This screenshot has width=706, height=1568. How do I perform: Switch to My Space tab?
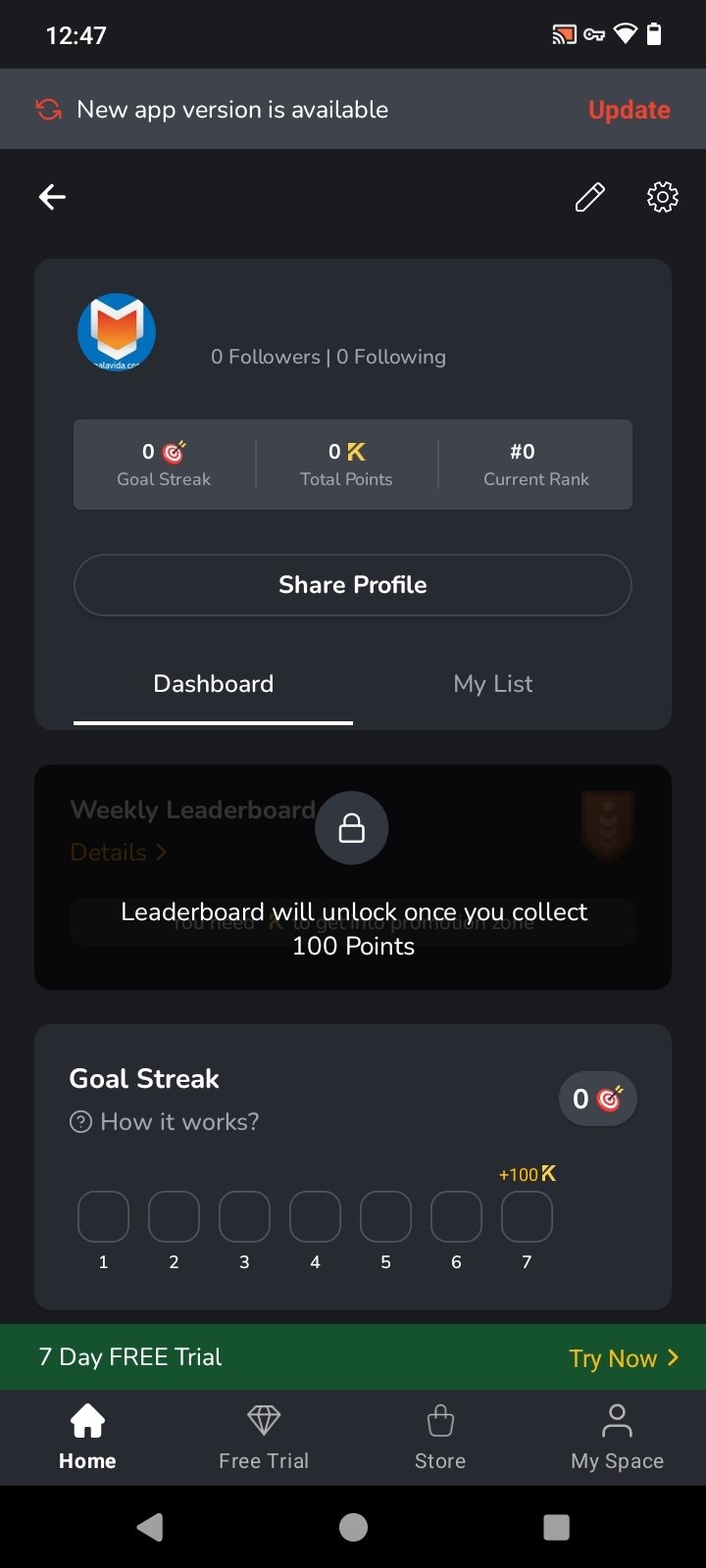tap(617, 1437)
